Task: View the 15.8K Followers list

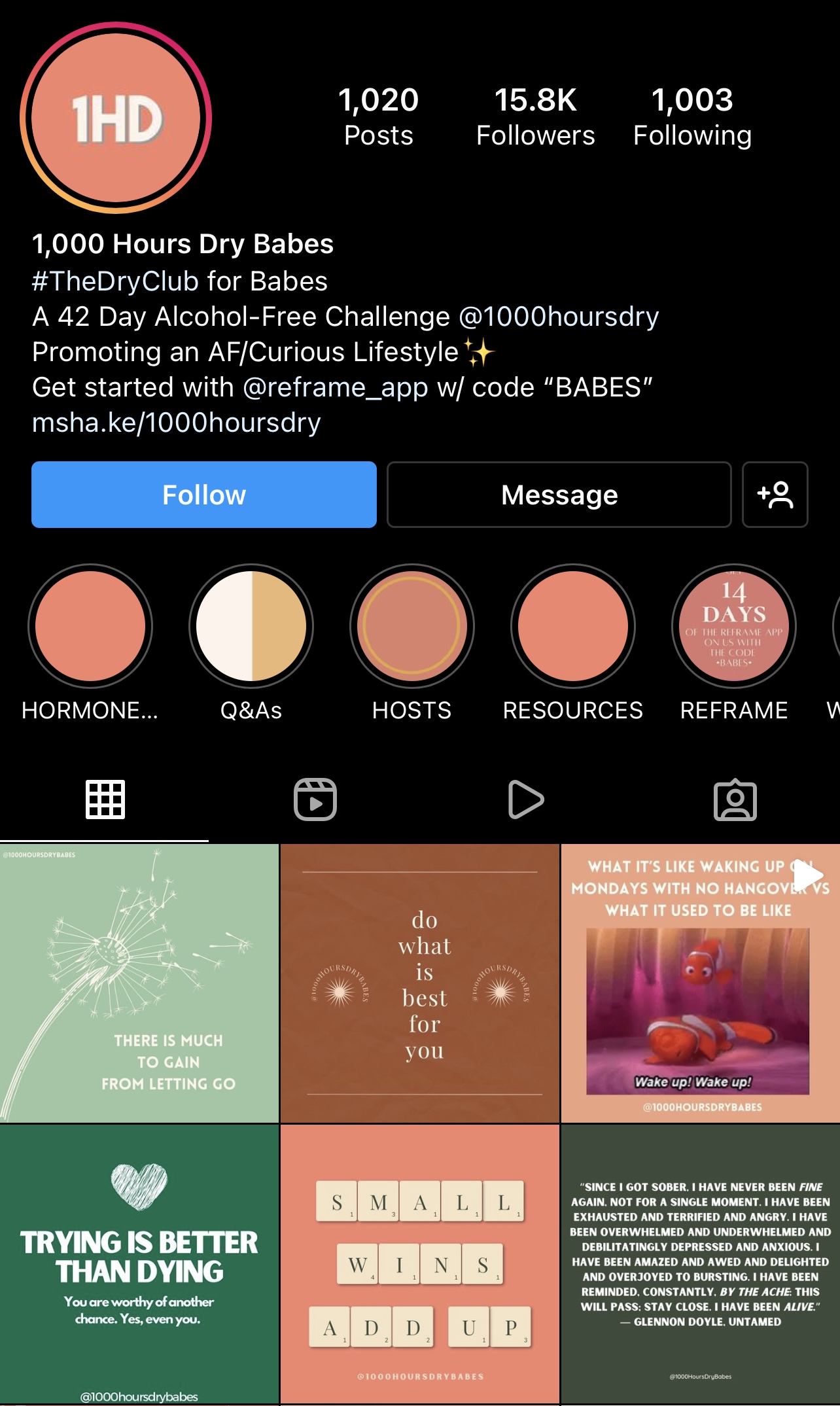Action: coord(536,116)
